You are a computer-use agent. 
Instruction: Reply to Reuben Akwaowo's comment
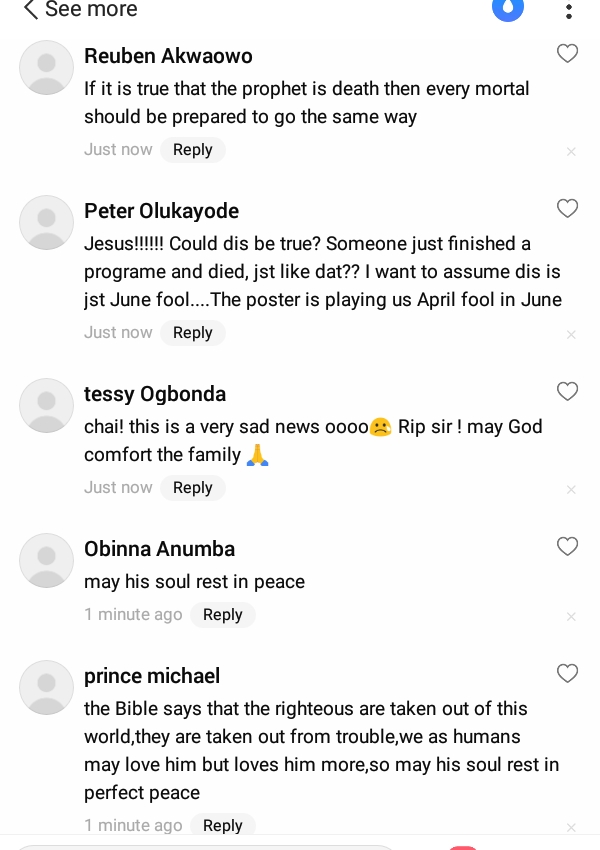click(x=192, y=150)
